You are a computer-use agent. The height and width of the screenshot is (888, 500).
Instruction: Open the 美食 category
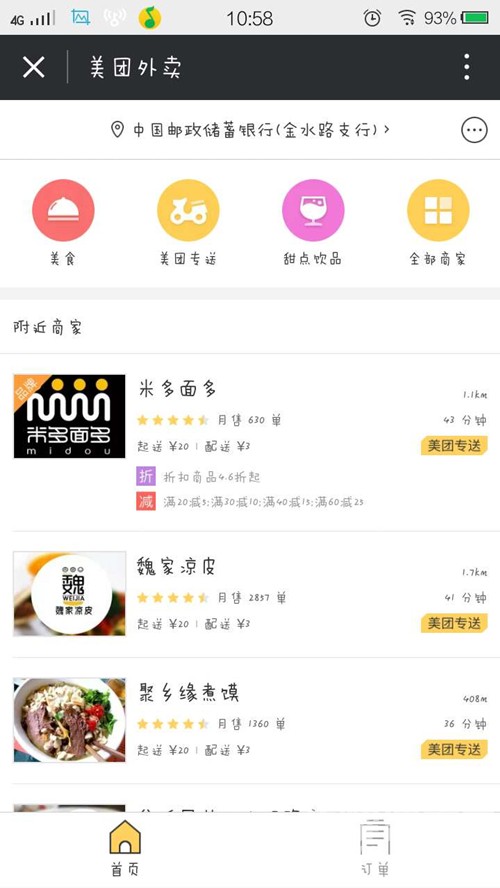(63, 223)
